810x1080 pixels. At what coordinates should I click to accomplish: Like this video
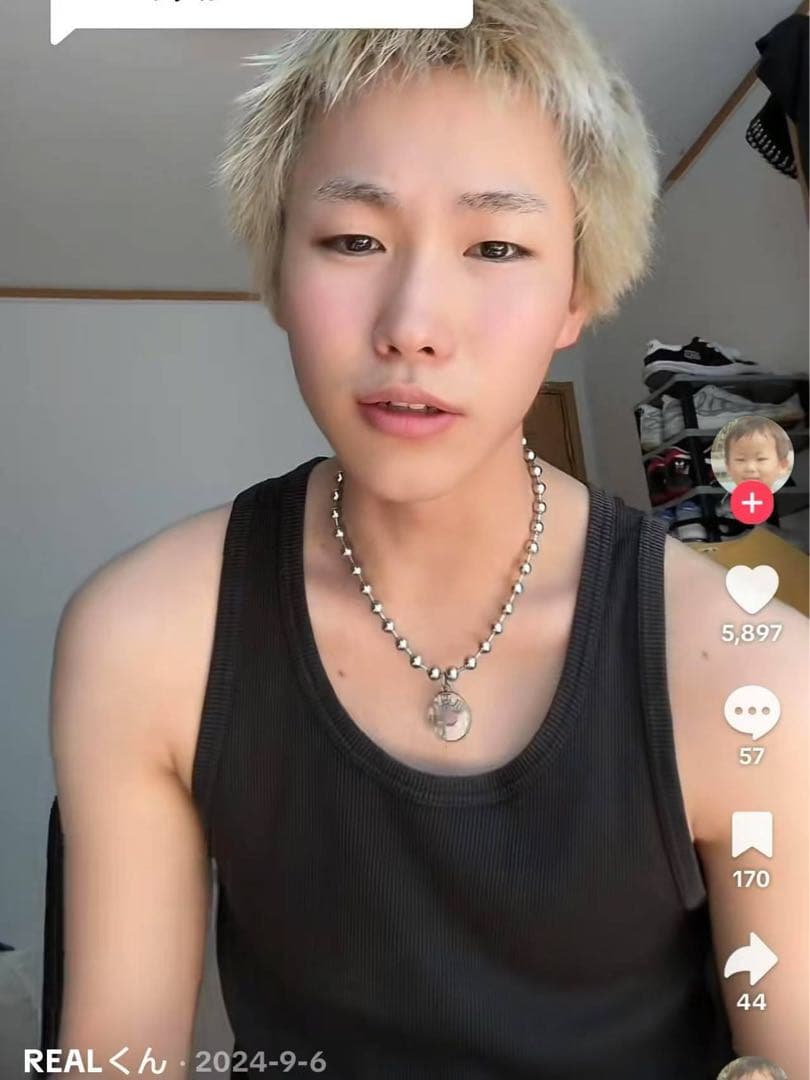(x=751, y=590)
